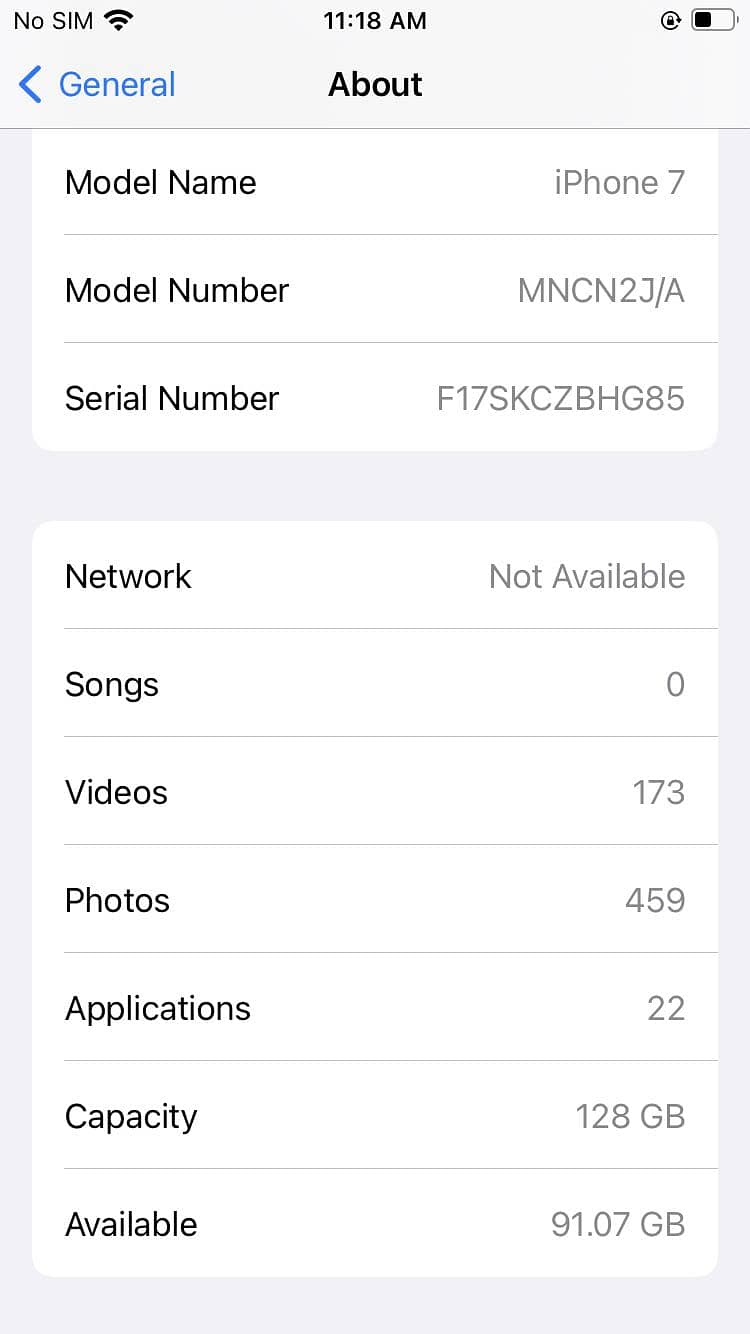This screenshot has height=1334, width=750.
Task: Go back to General settings
Action: point(97,85)
